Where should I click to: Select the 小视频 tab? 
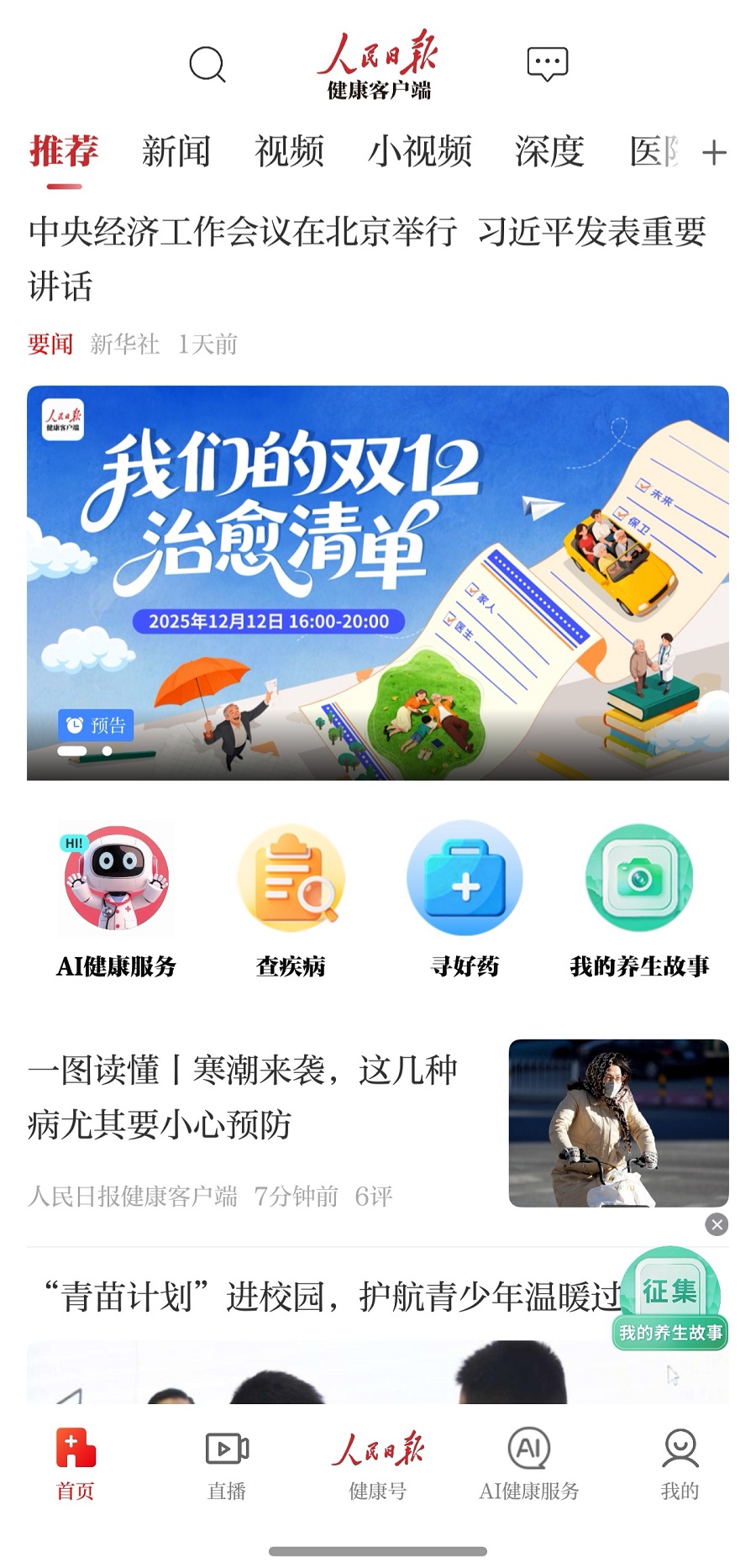point(420,152)
